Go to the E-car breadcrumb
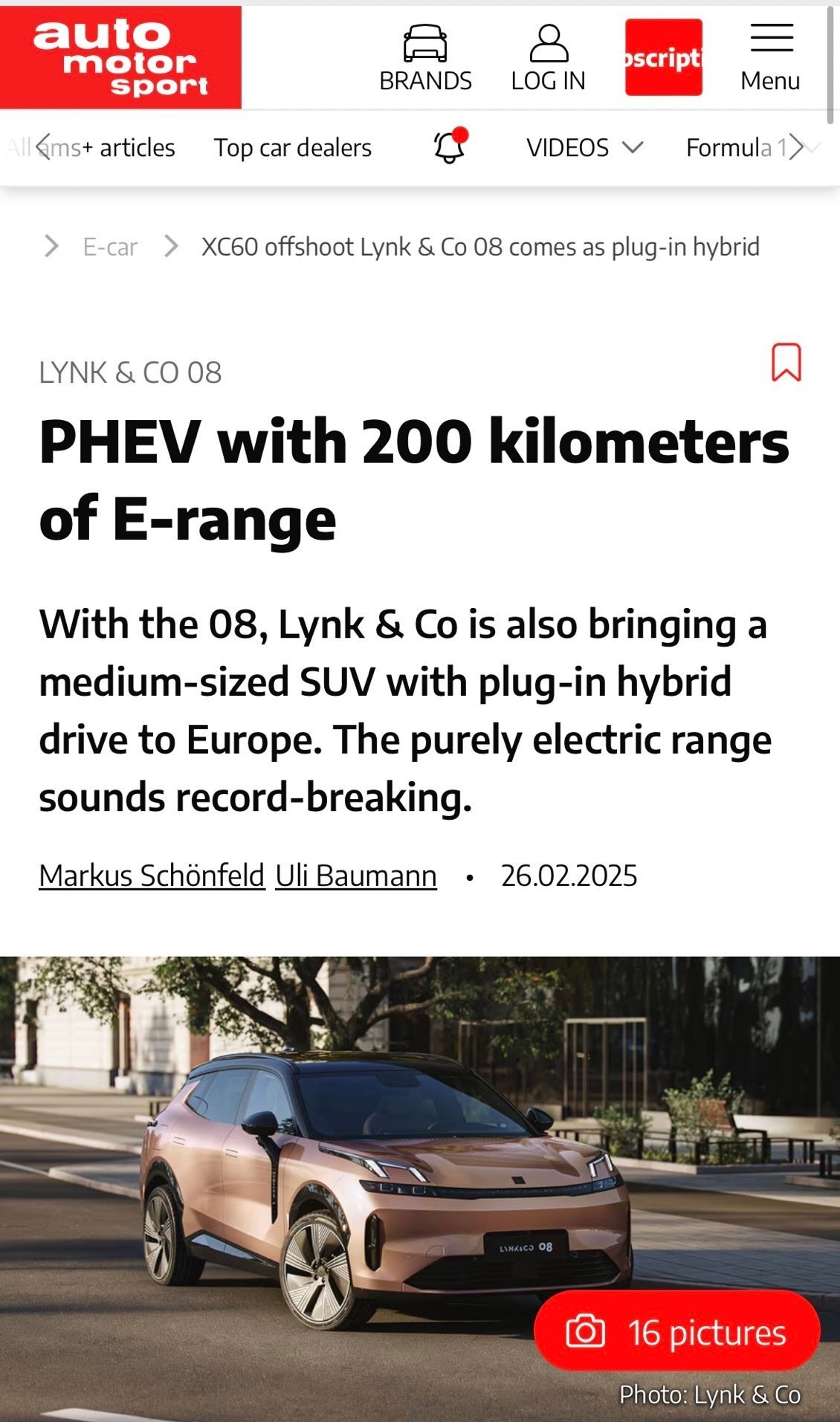This screenshot has width=840, height=1422. (x=110, y=247)
